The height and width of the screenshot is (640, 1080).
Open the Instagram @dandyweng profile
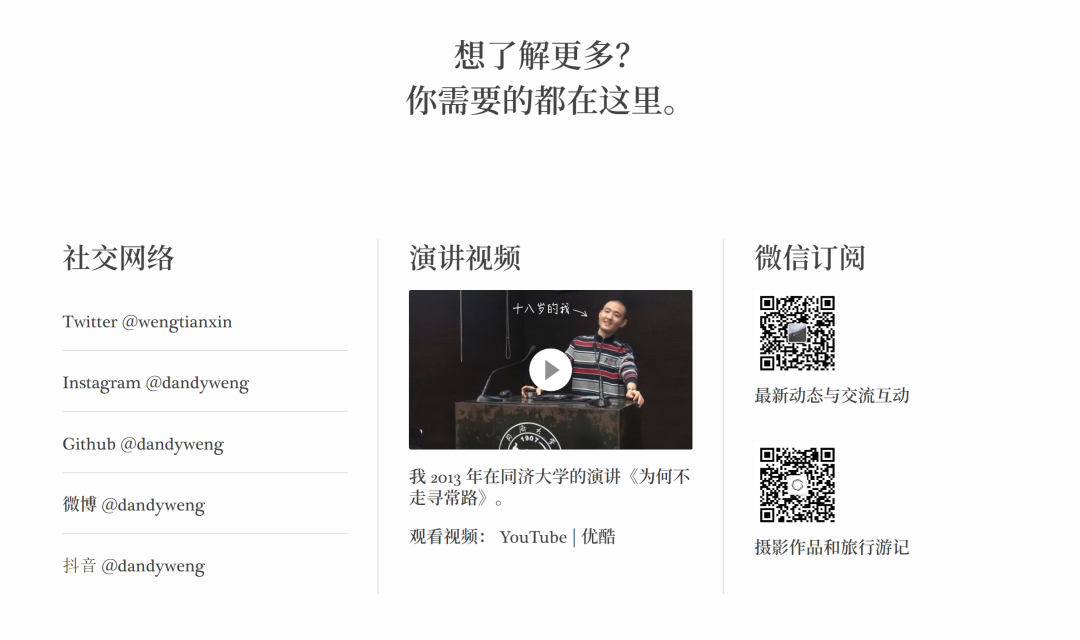(155, 383)
